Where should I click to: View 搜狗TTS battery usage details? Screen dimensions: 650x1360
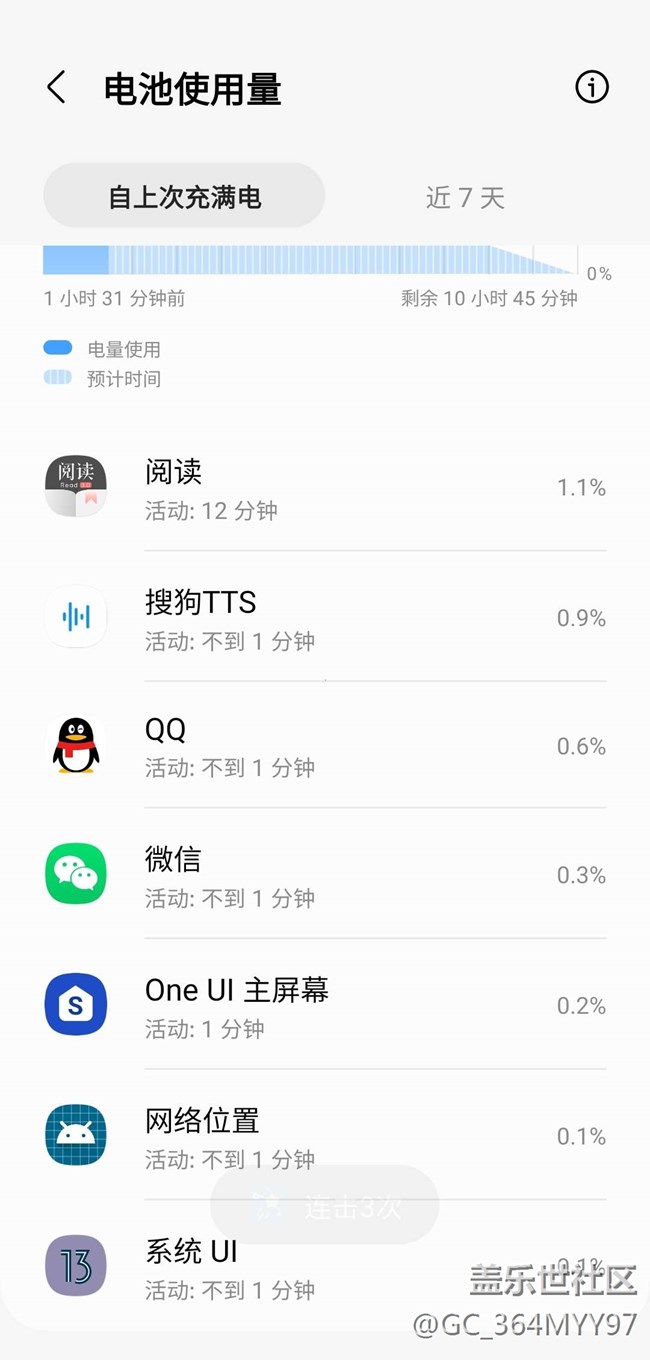click(x=325, y=618)
